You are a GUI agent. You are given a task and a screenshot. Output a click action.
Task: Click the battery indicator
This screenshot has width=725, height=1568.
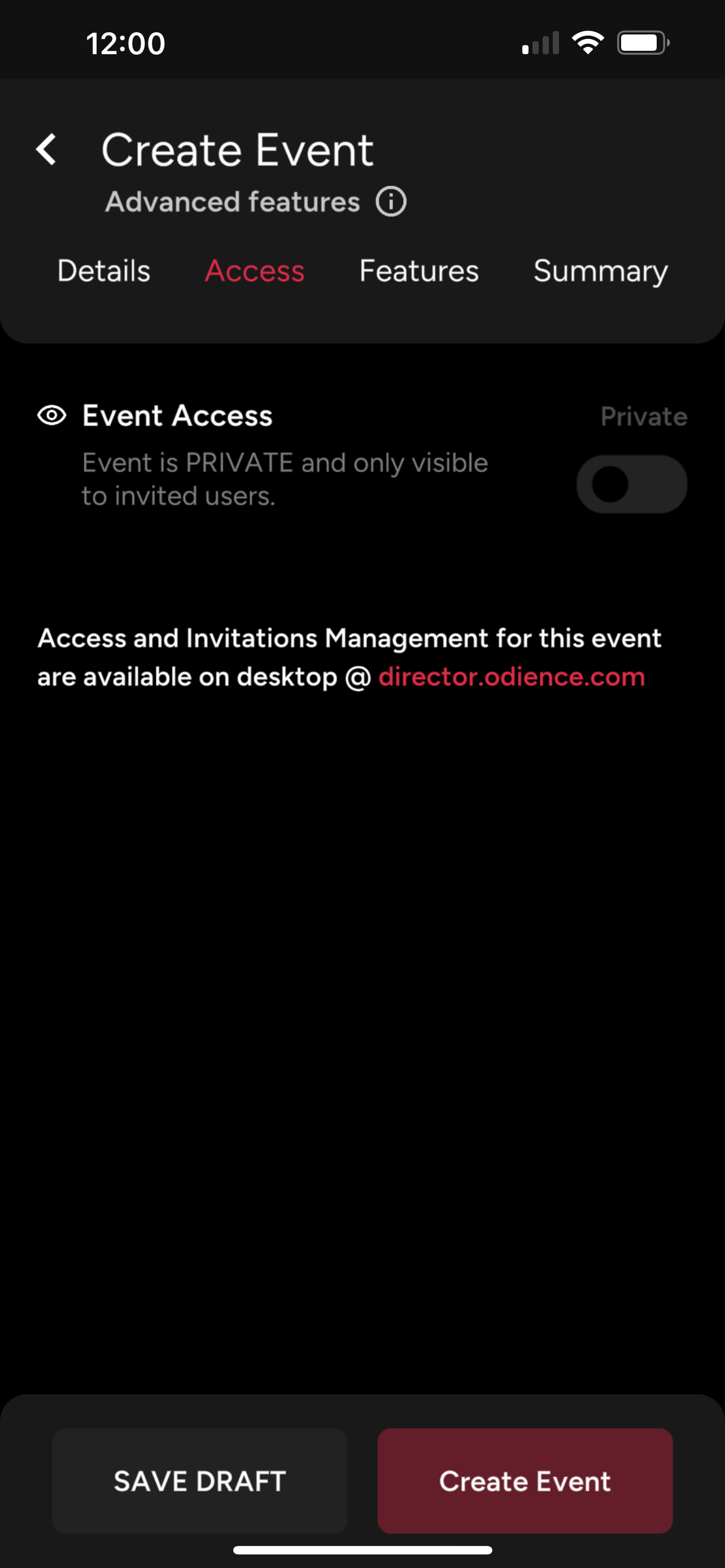click(x=641, y=41)
